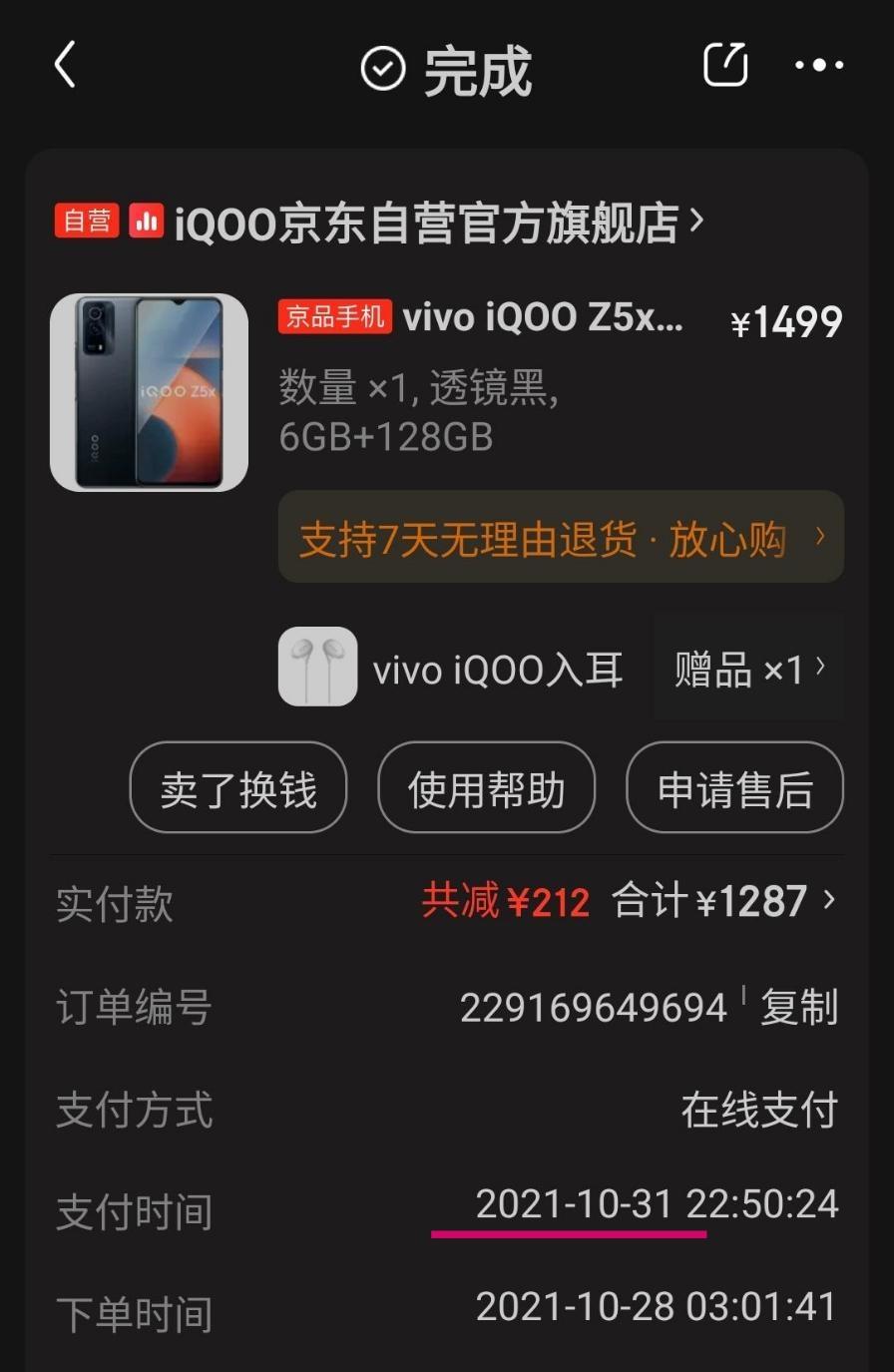Open the more options (...) menu
This screenshot has height=1372, width=894.
click(x=820, y=66)
